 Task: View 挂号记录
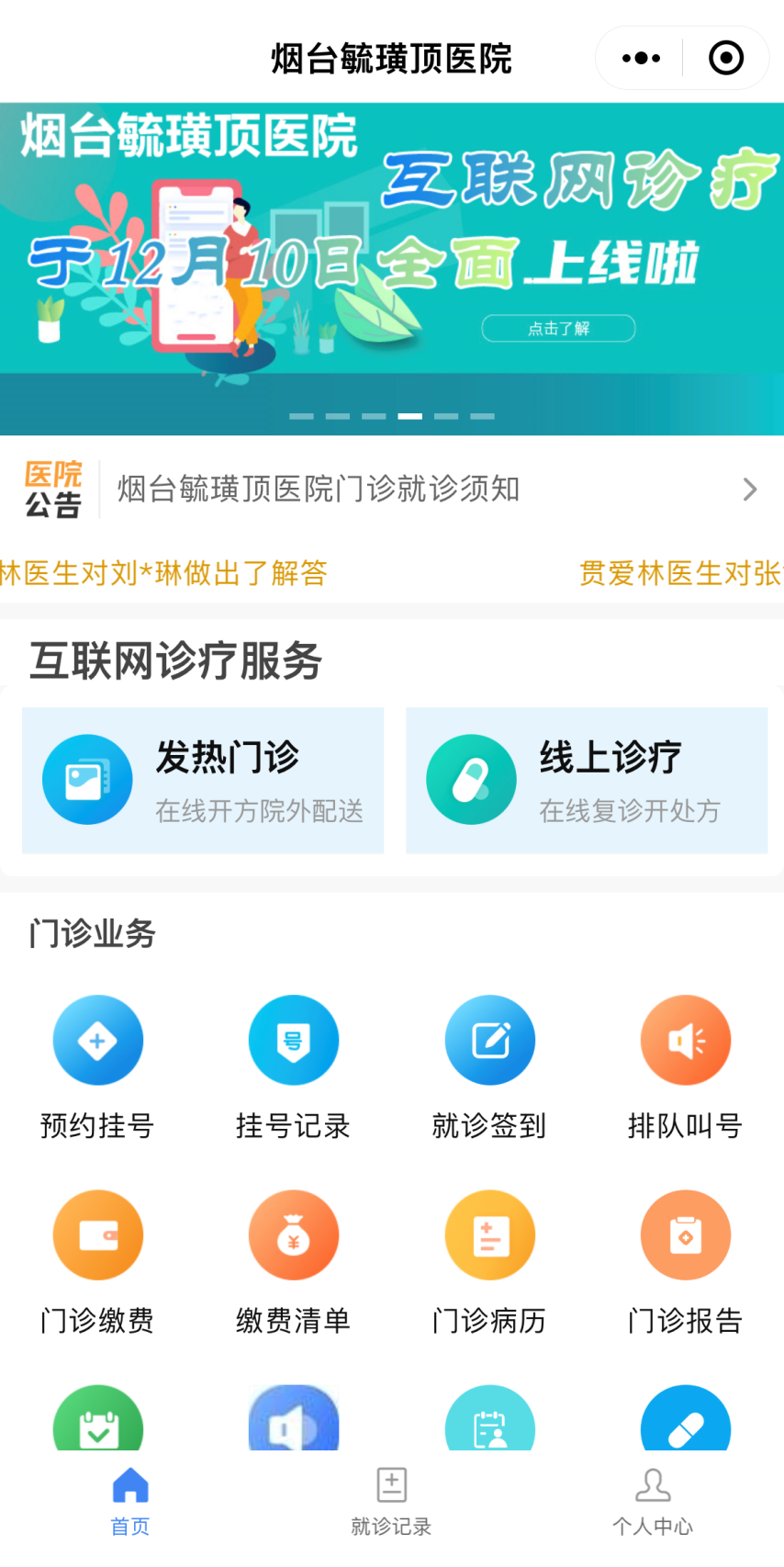point(293,1065)
